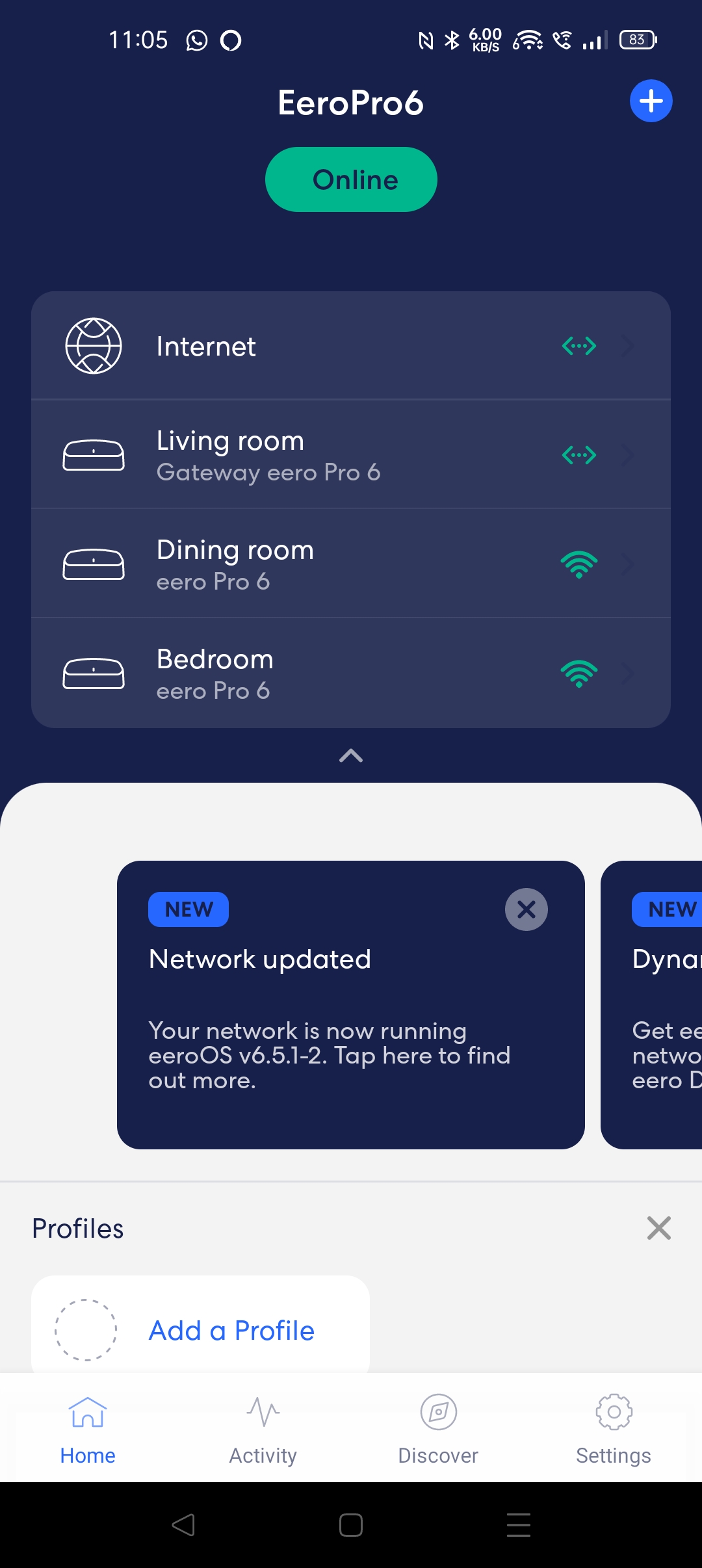Close the Profiles section
Viewport: 702px width, 1568px height.
pyautogui.click(x=659, y=1228)
